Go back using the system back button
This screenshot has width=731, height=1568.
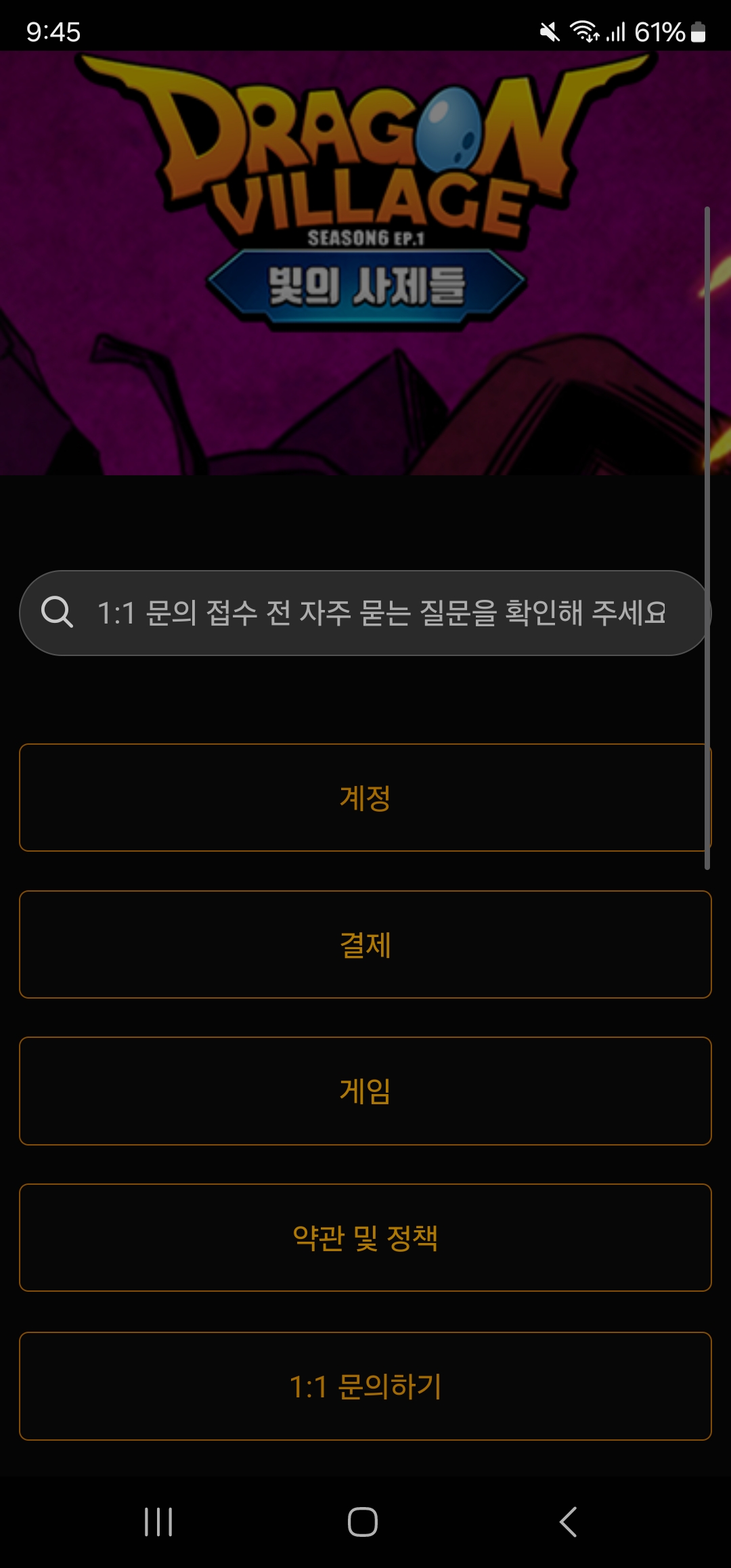coord(569,1522)
